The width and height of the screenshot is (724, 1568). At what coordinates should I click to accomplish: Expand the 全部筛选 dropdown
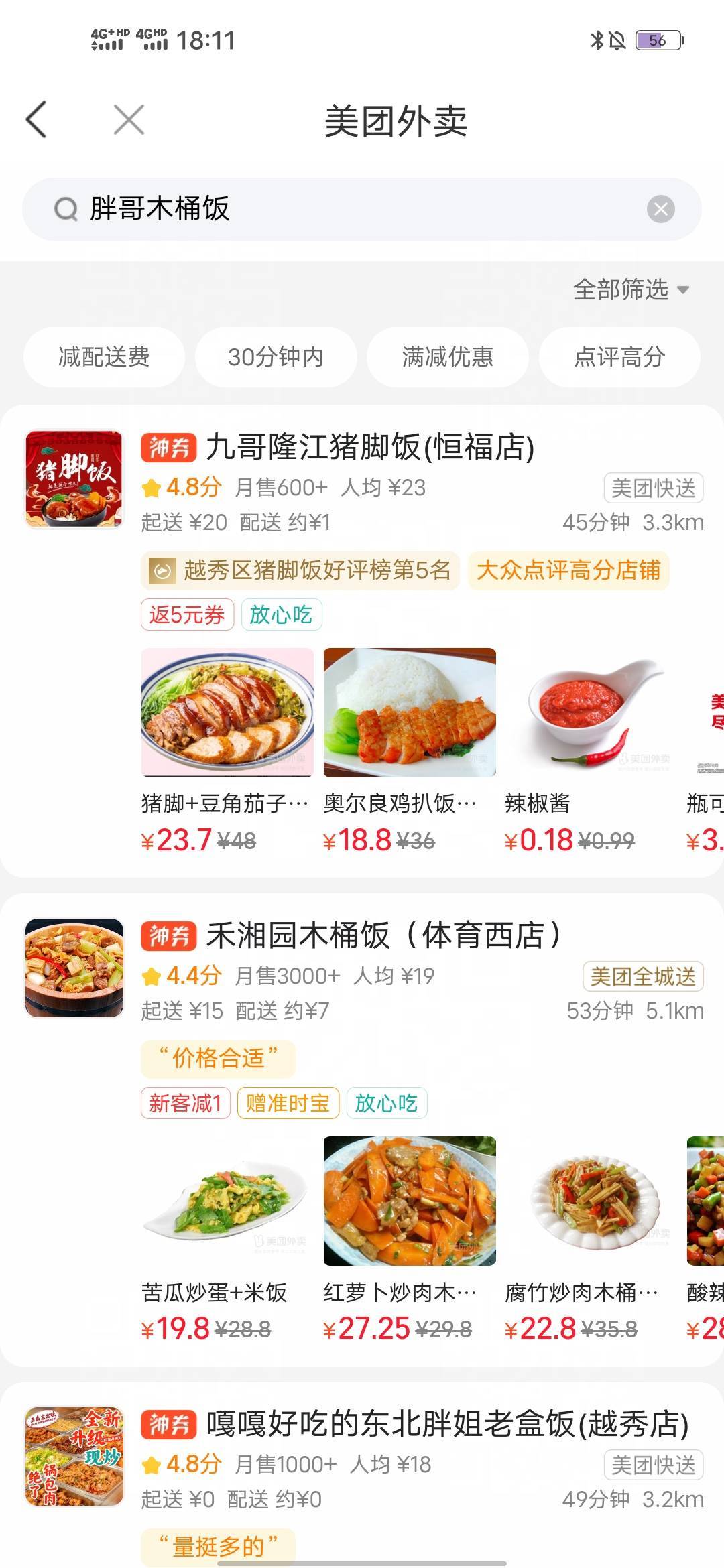point(630,289)
